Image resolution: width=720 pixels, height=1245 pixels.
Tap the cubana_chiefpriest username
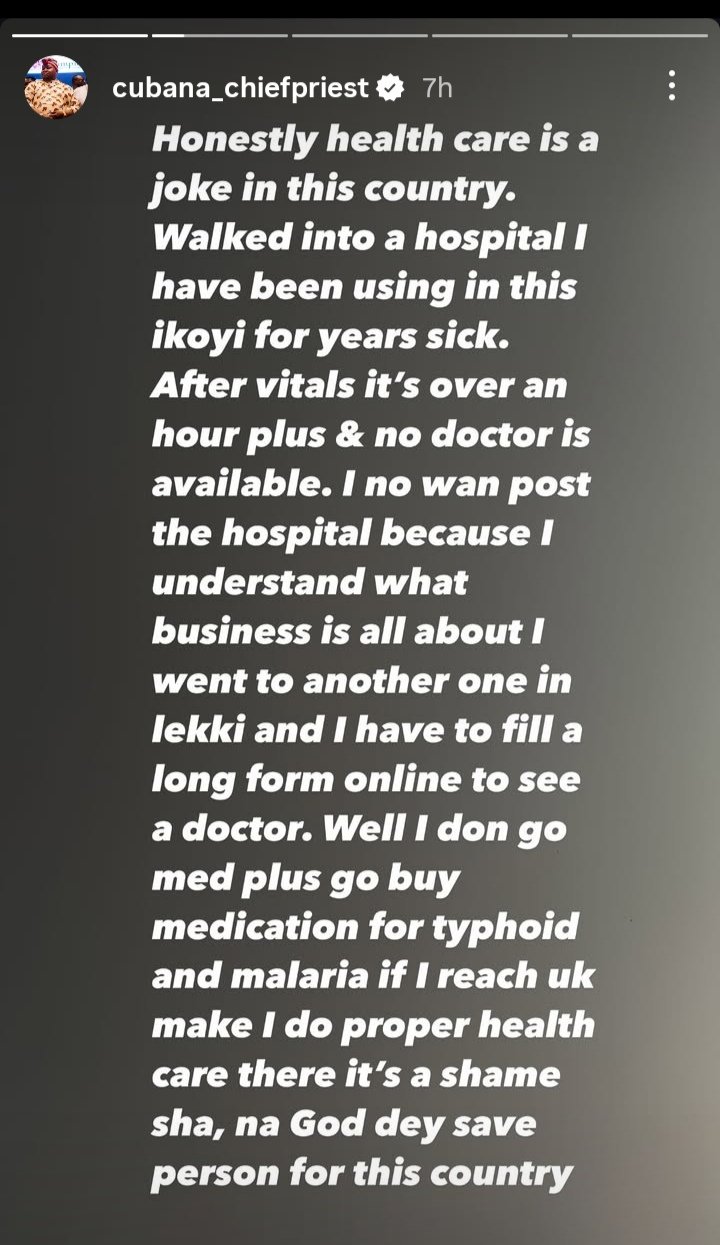[240, 88]
